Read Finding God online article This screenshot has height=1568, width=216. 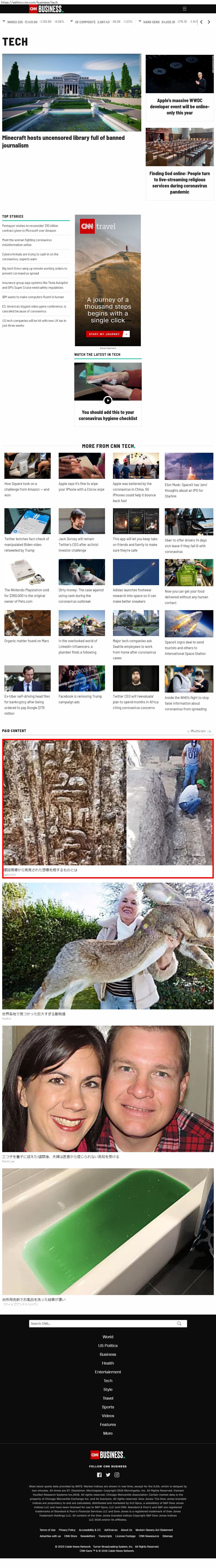[179, 183]
